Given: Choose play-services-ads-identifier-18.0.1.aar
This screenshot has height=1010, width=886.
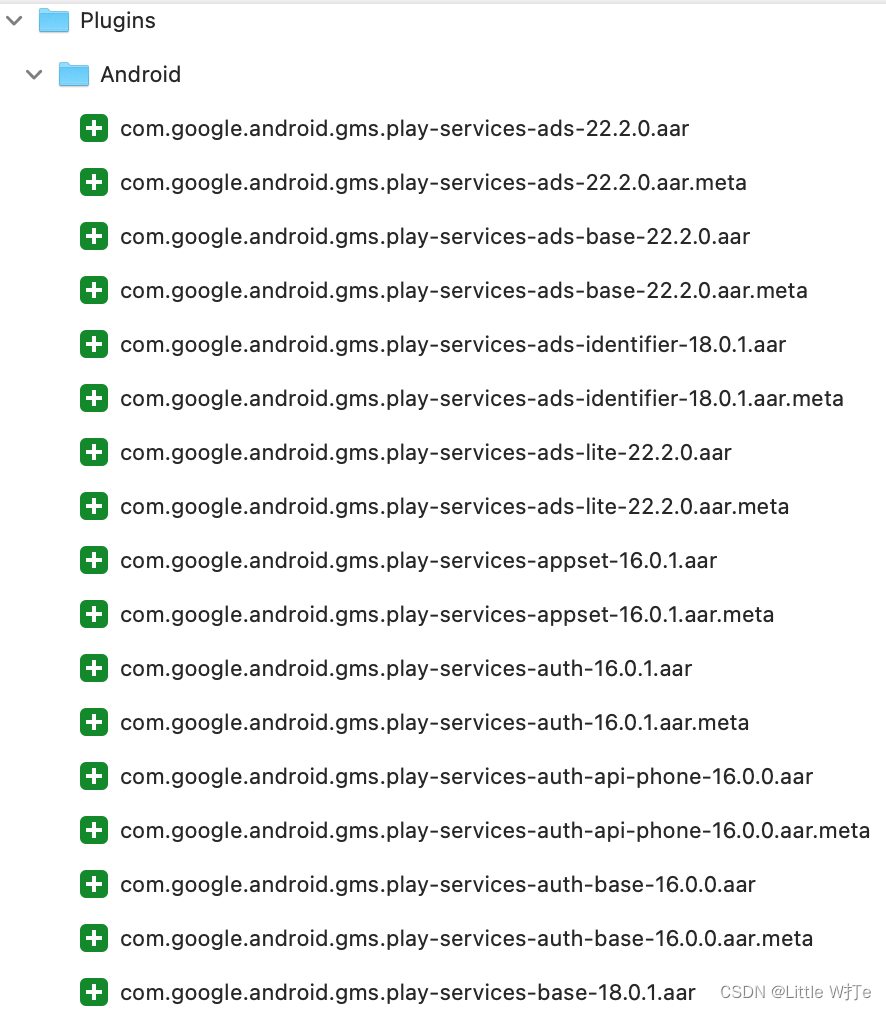Looking at the screenshot, I should click(x=453, y=345).
